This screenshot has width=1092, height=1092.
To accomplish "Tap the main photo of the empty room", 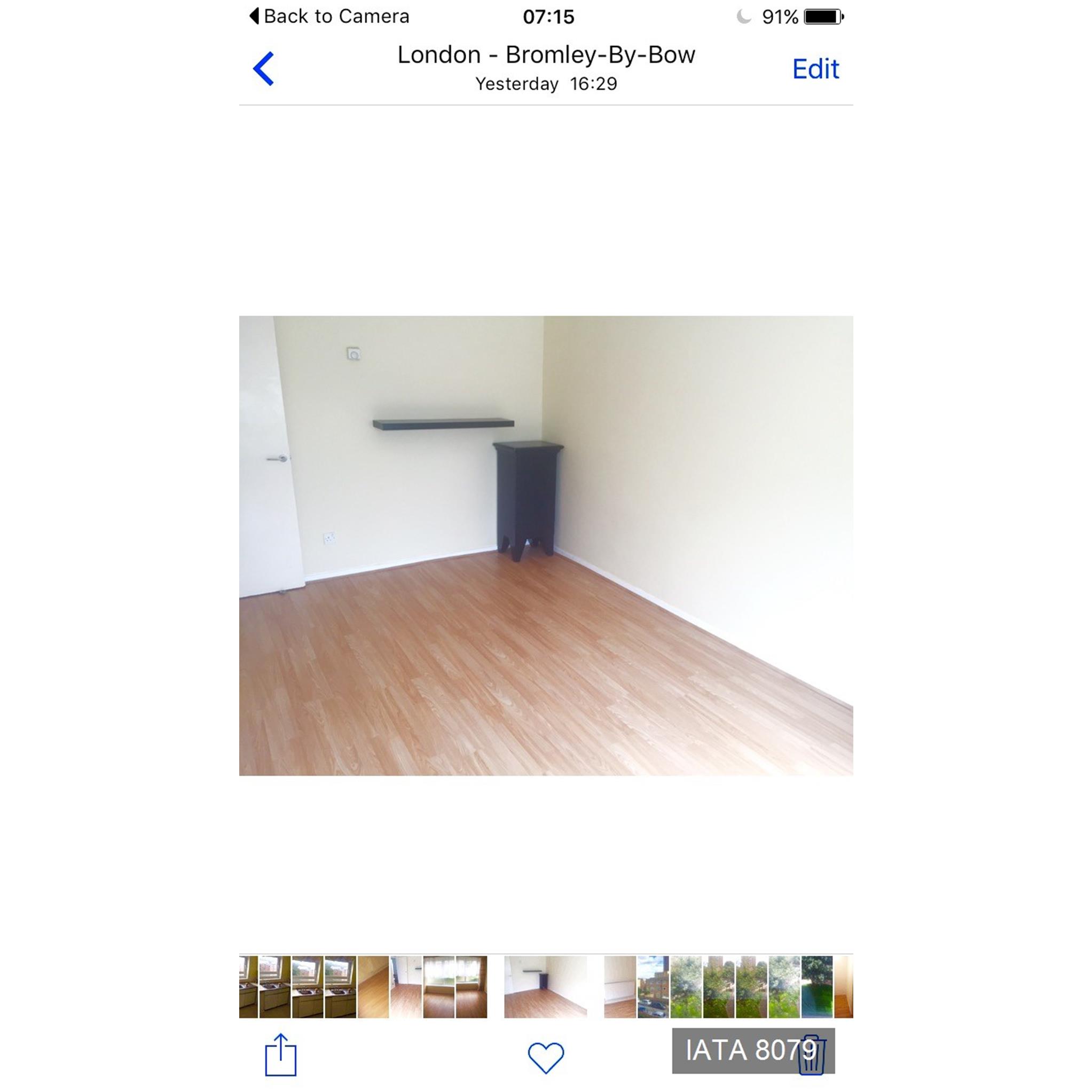I will [545, 545].
